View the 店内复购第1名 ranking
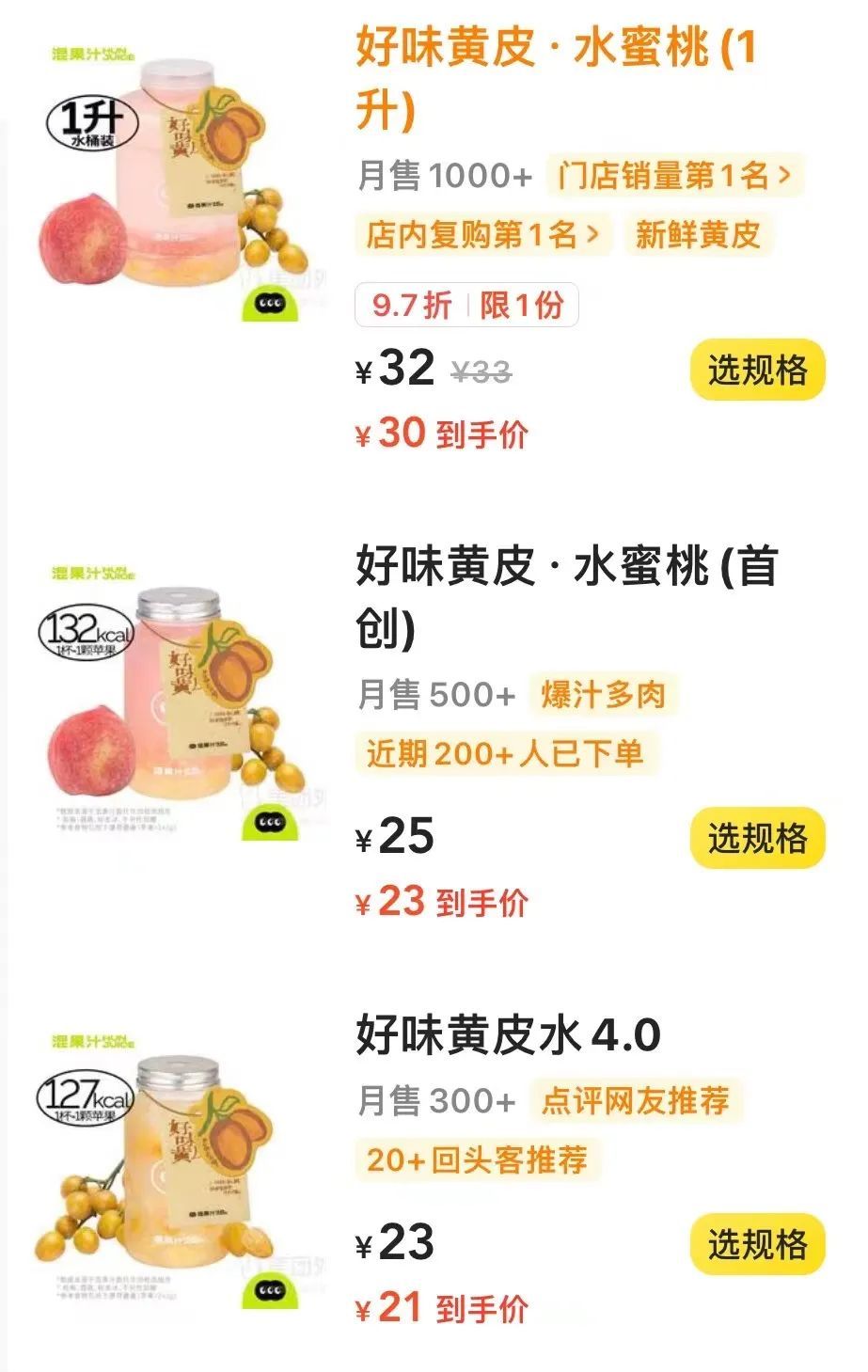The width and height of the screenshot is (868, 1372). click(482, 234)
